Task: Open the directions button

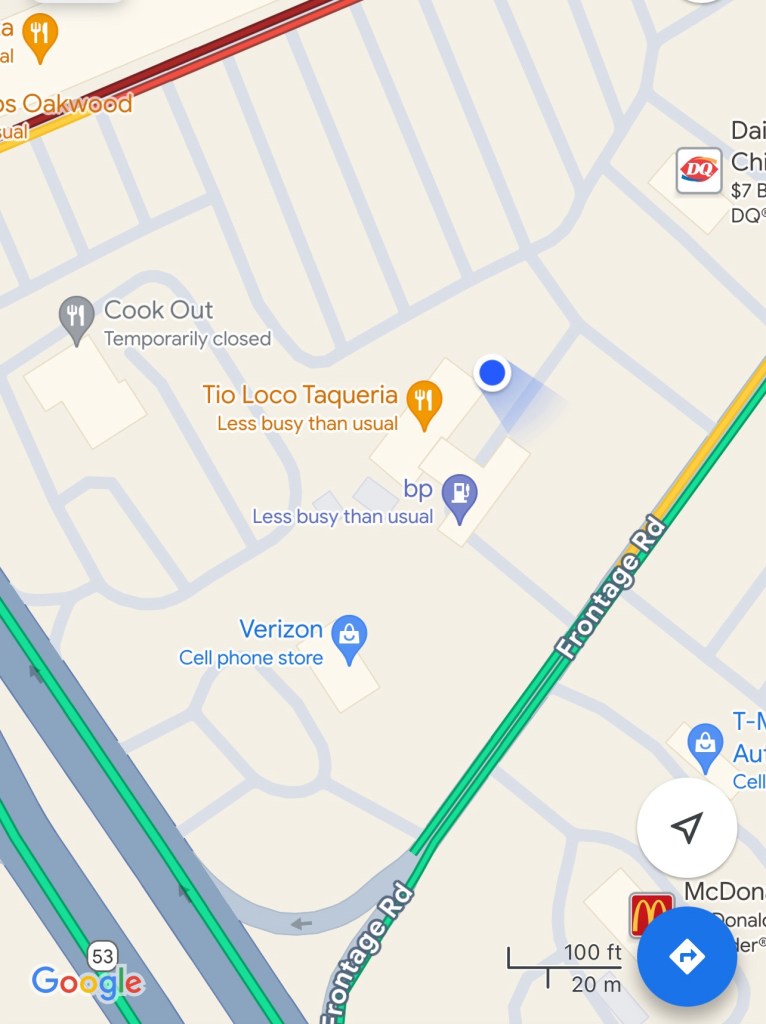Action: click(687, 956)
